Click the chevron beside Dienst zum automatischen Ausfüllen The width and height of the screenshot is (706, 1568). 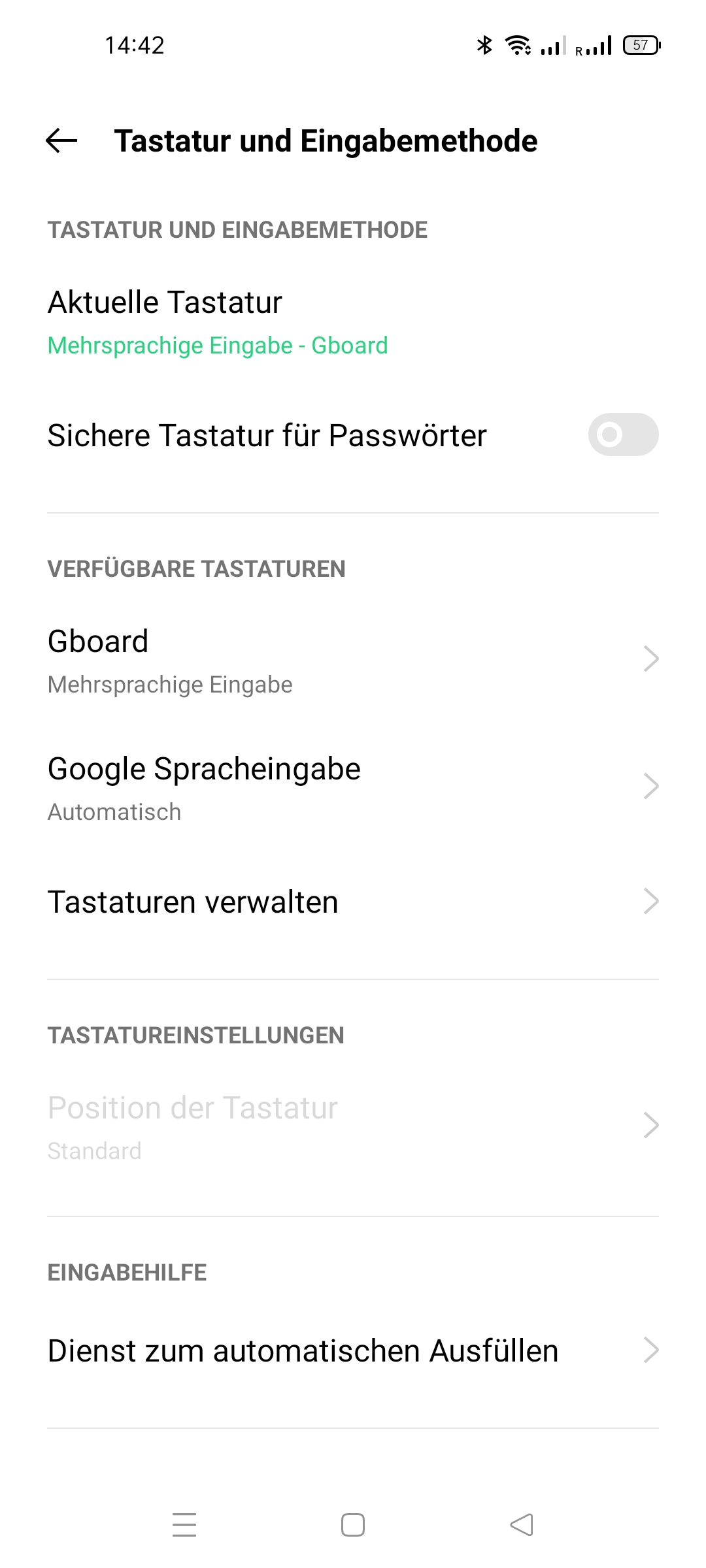point(650,1350)
